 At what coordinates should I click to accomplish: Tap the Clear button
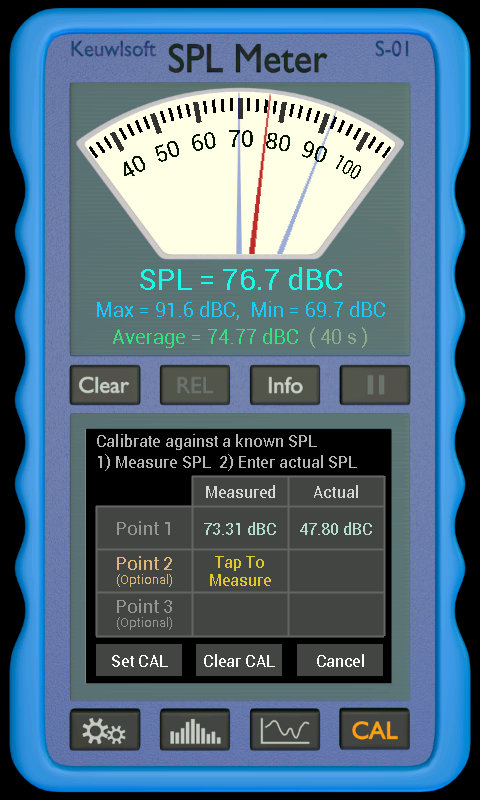[x=105, y=385]
